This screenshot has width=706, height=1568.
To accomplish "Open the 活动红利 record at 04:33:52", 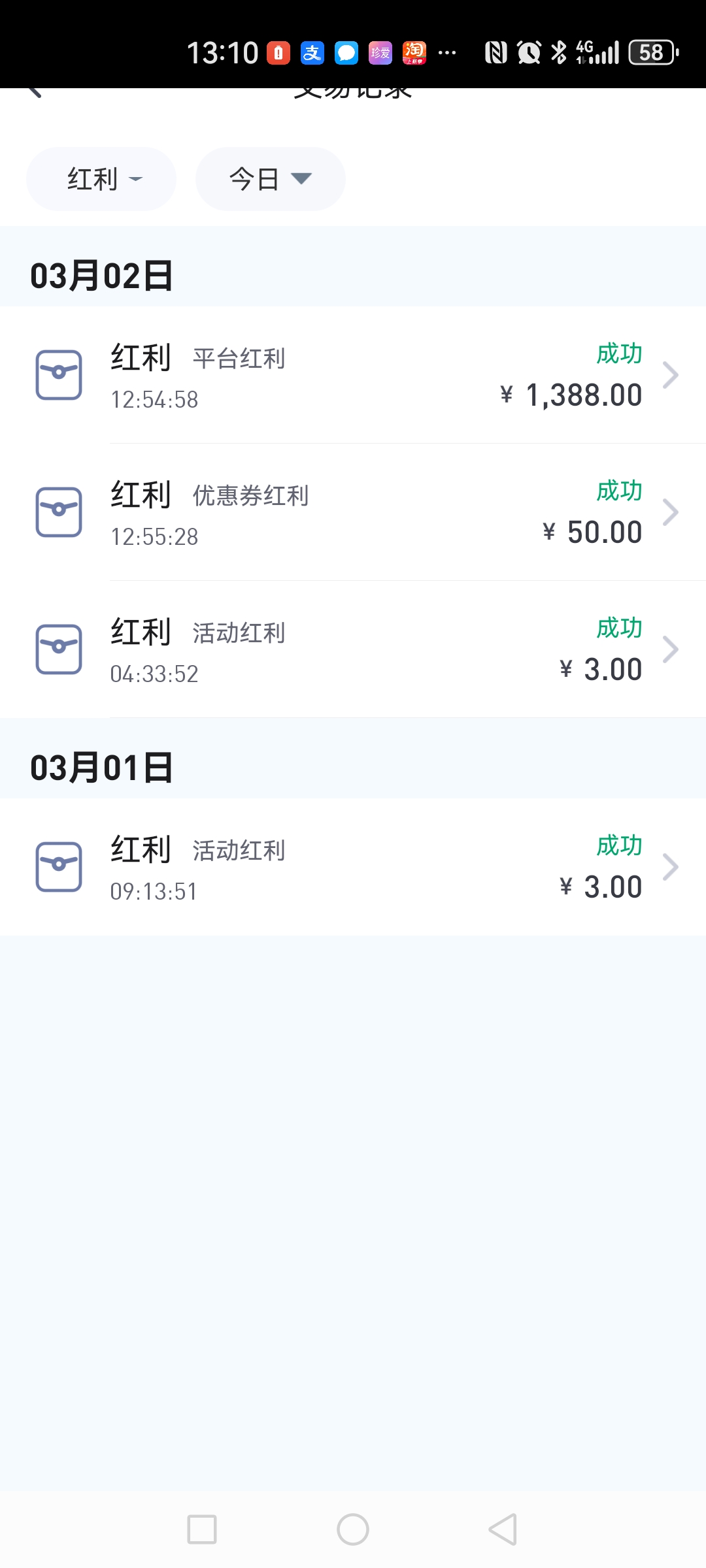I will (x=353, y=650).
